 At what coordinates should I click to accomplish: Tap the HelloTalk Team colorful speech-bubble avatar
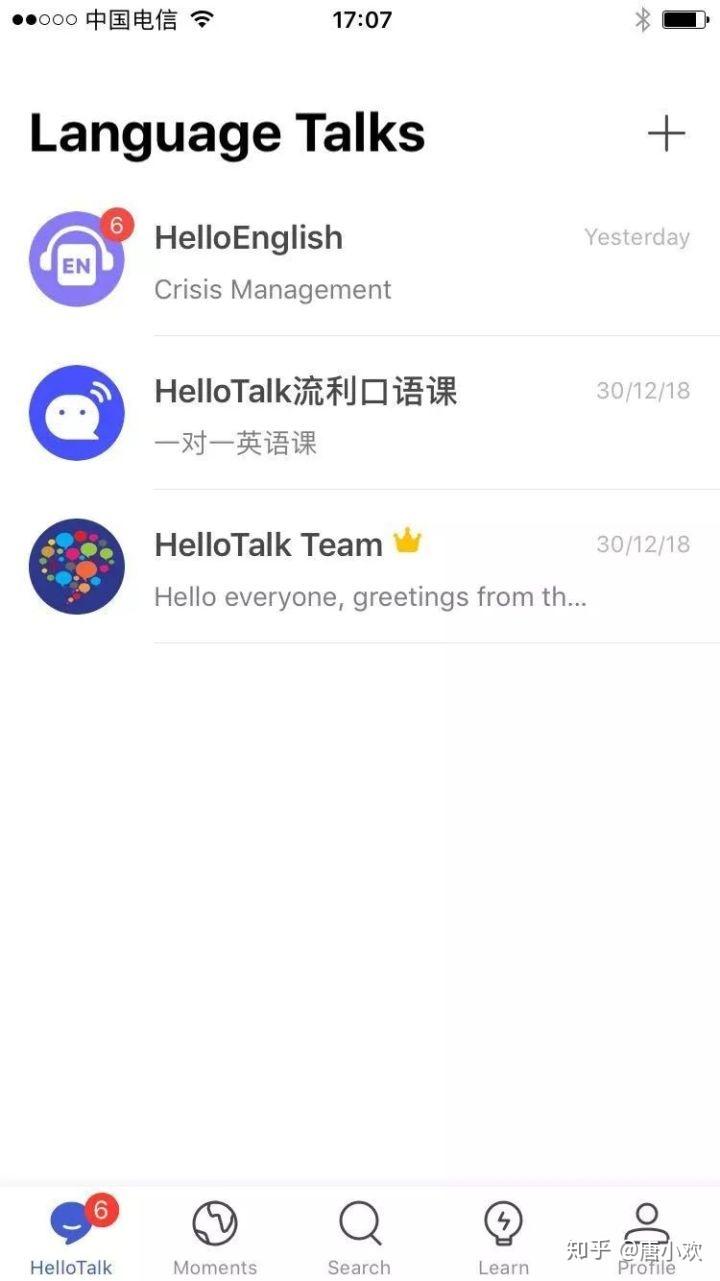pos(77,566)
